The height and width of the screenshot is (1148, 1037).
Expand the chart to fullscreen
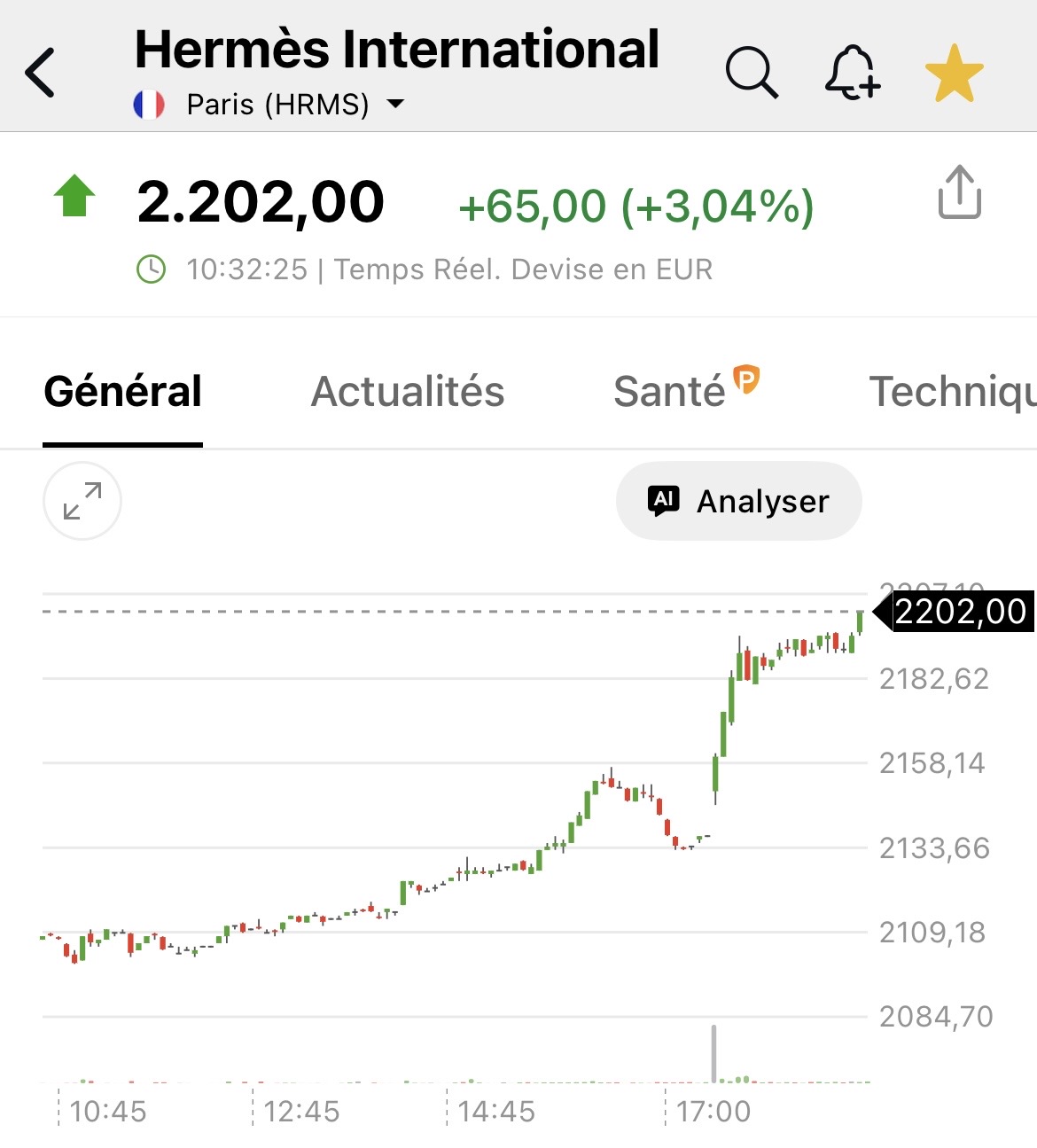pos(82,501)
